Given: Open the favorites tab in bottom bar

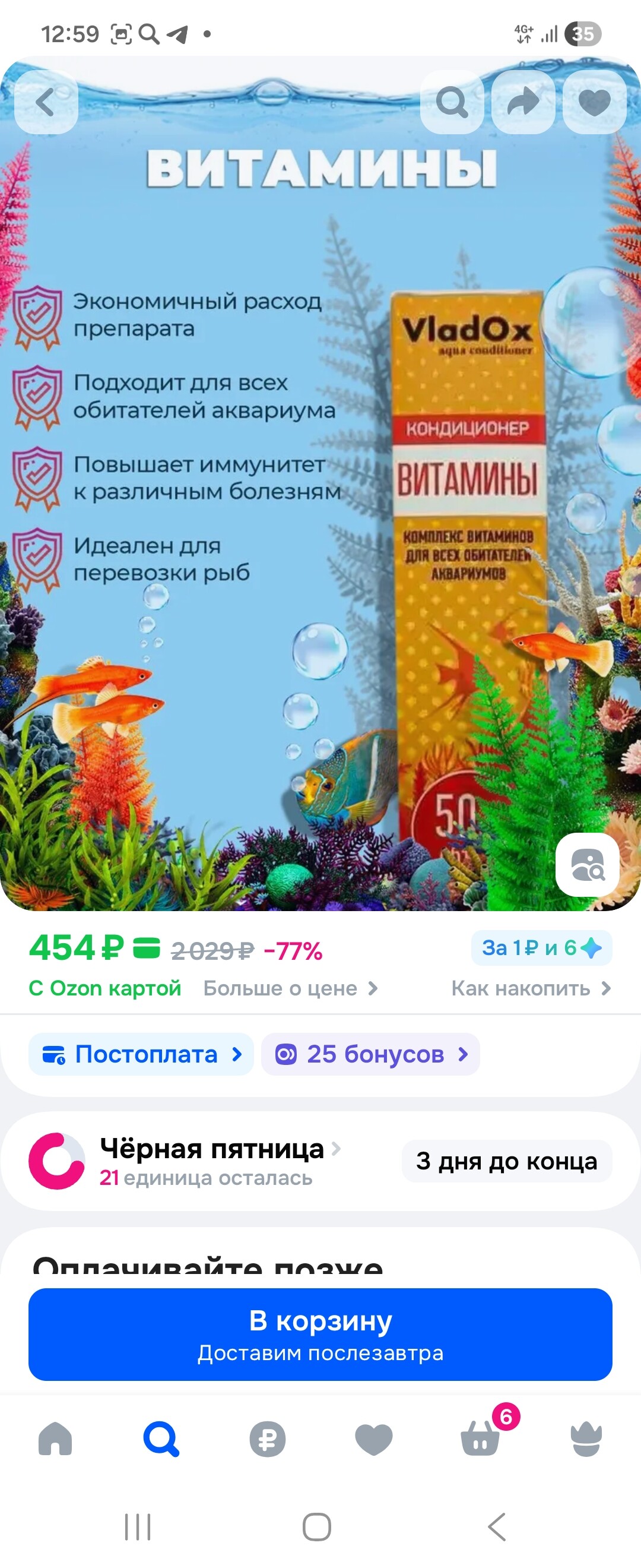Looking at the screenshot, I should click(x=373, y=1440).
